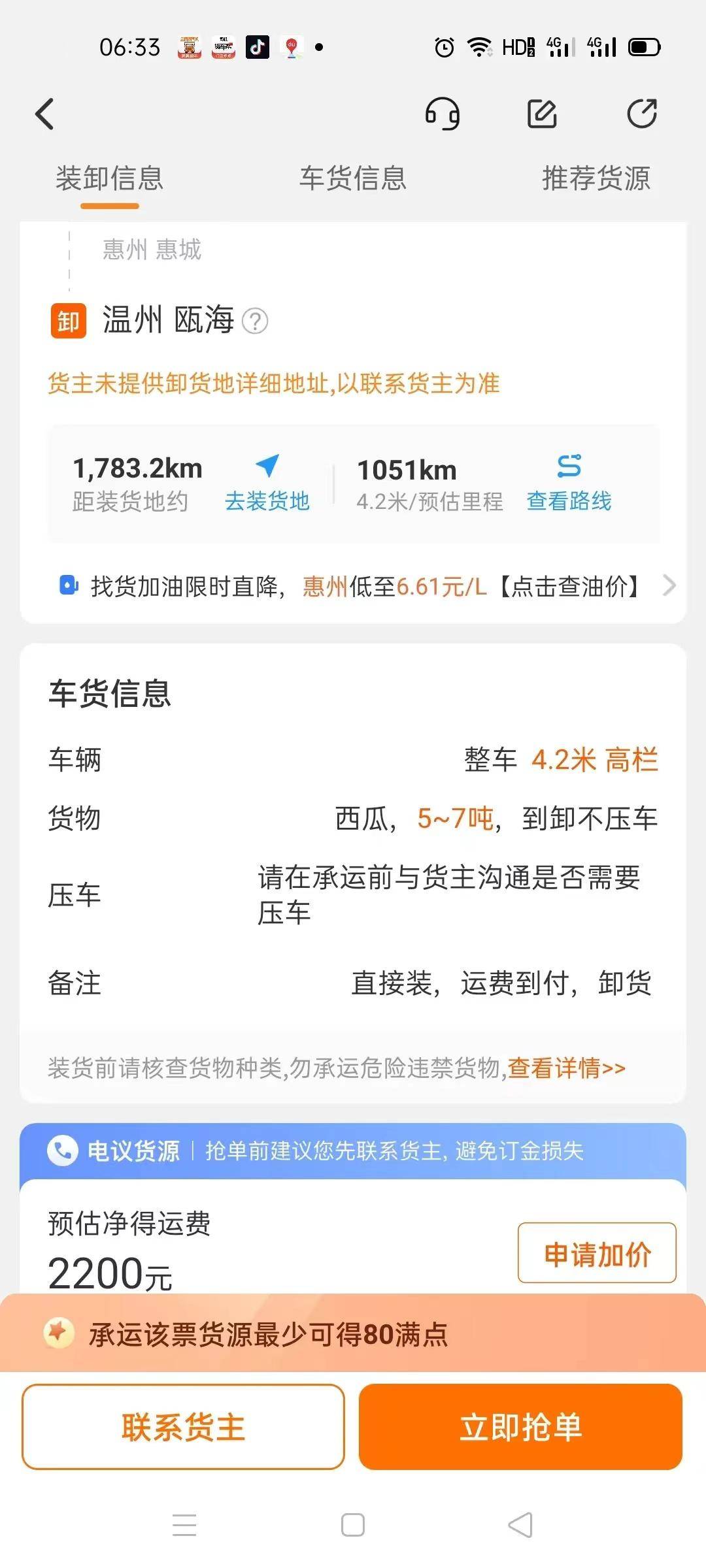Select the 装卸信息 tab

(x=109, y=178)
